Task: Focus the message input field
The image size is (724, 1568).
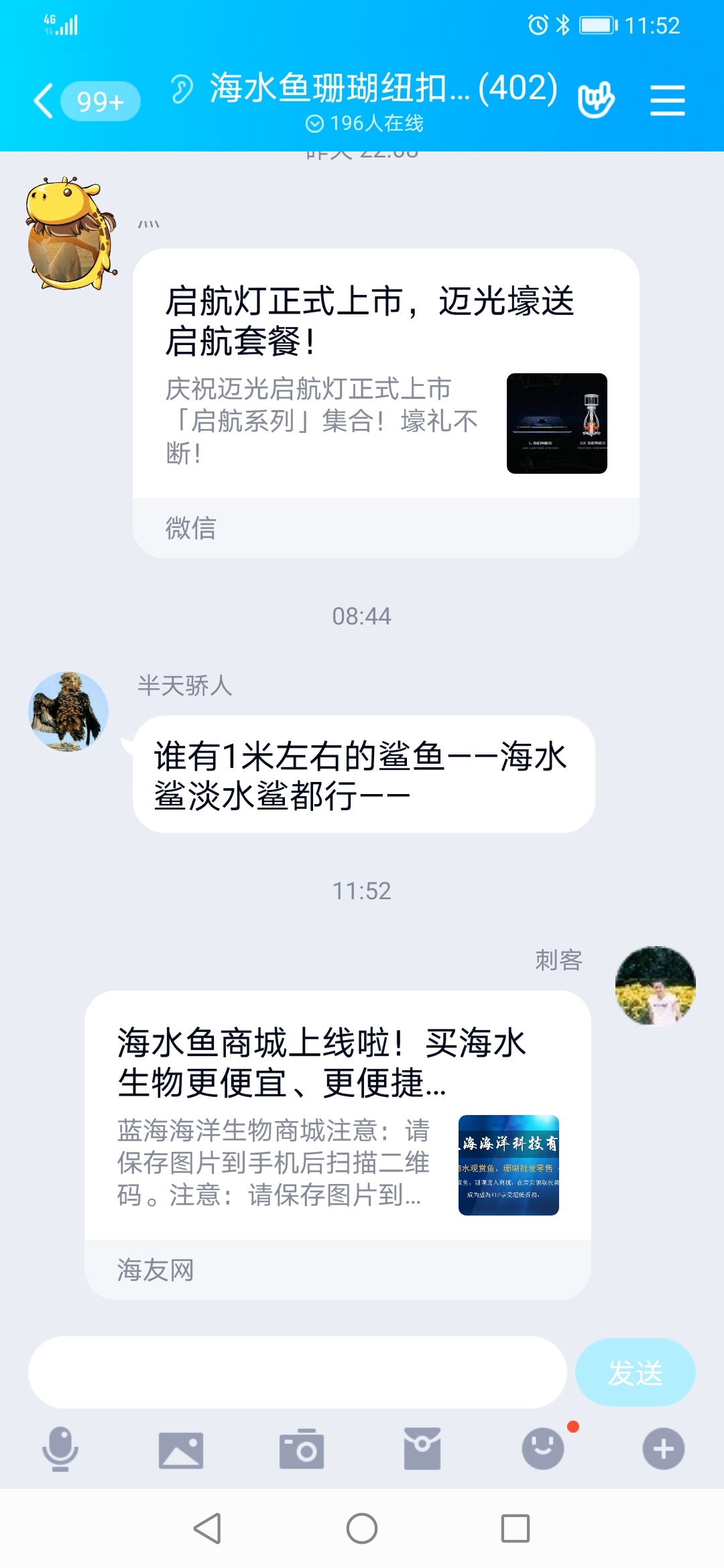Action: tap(297, 1372)
